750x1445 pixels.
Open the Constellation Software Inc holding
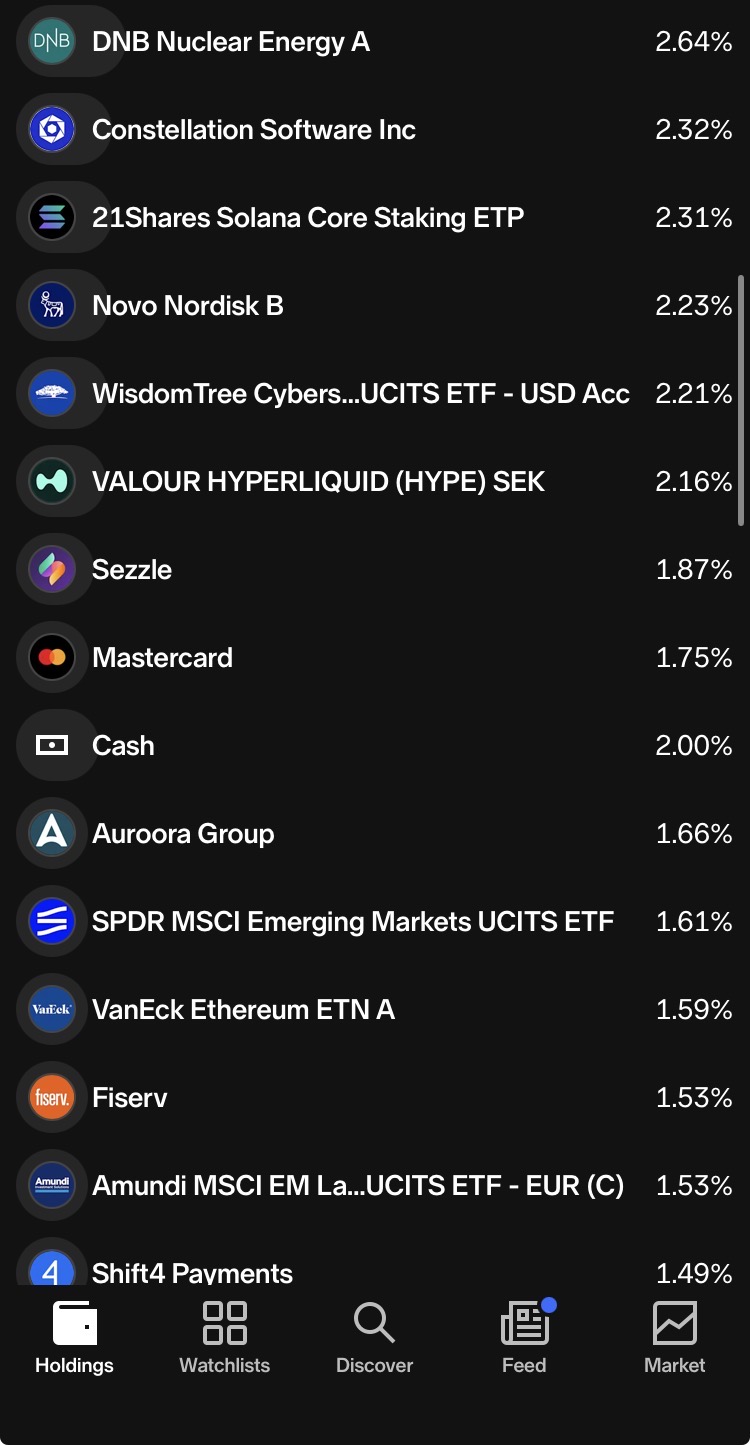tap(375, 130)
